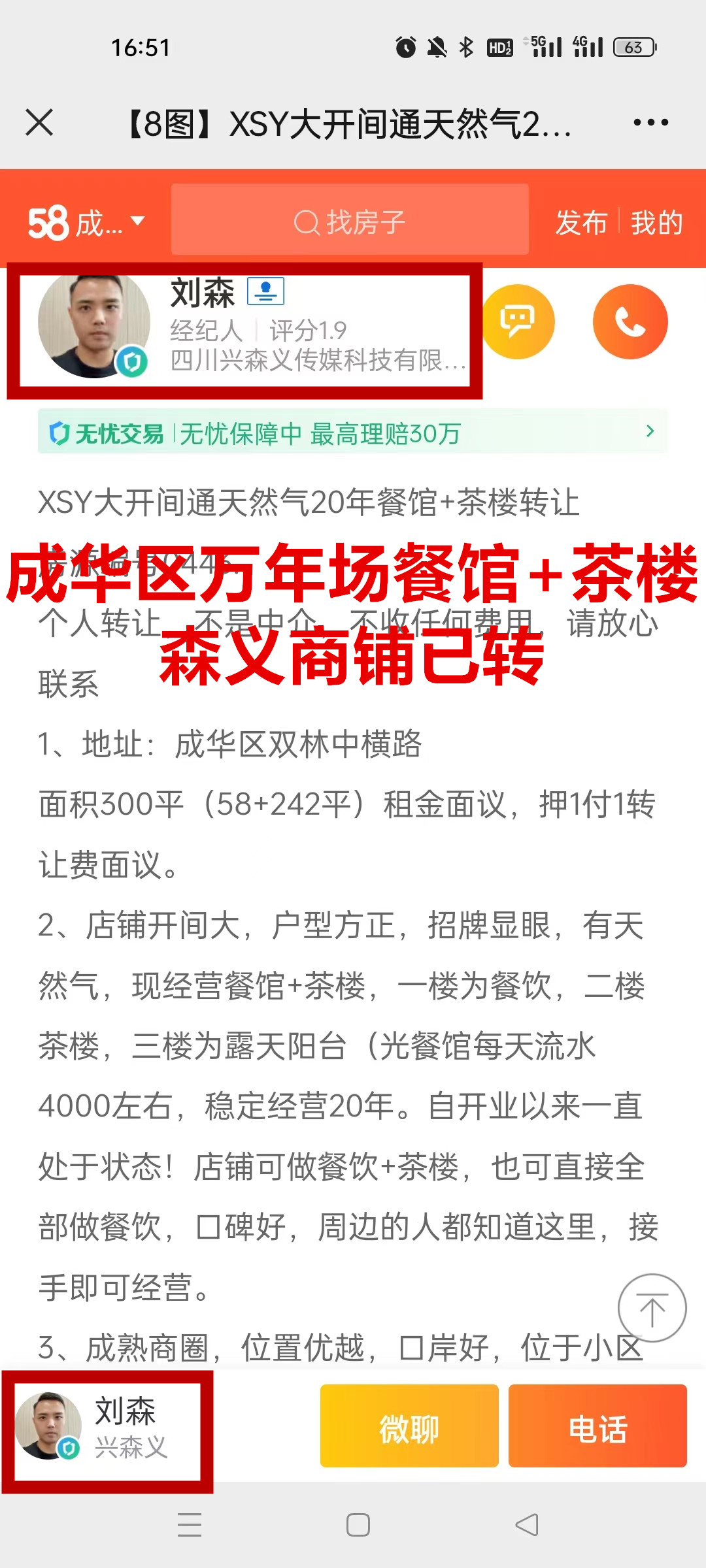Tap 发布 to post a listing
The image size is (706, 1568).
(x=580, y=223)
